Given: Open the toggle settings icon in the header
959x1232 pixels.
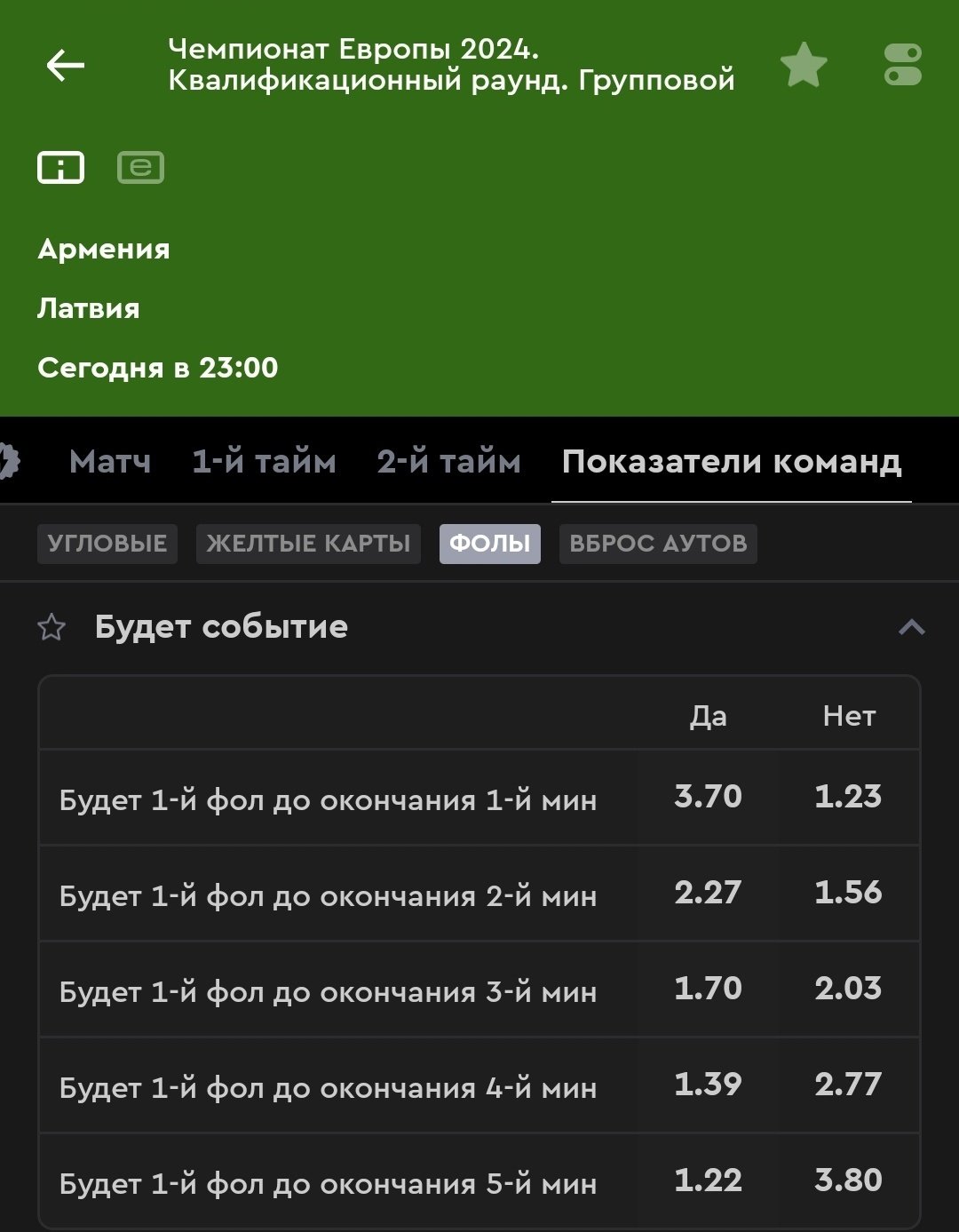Looking at the screenshot, I should coord(903,66).
